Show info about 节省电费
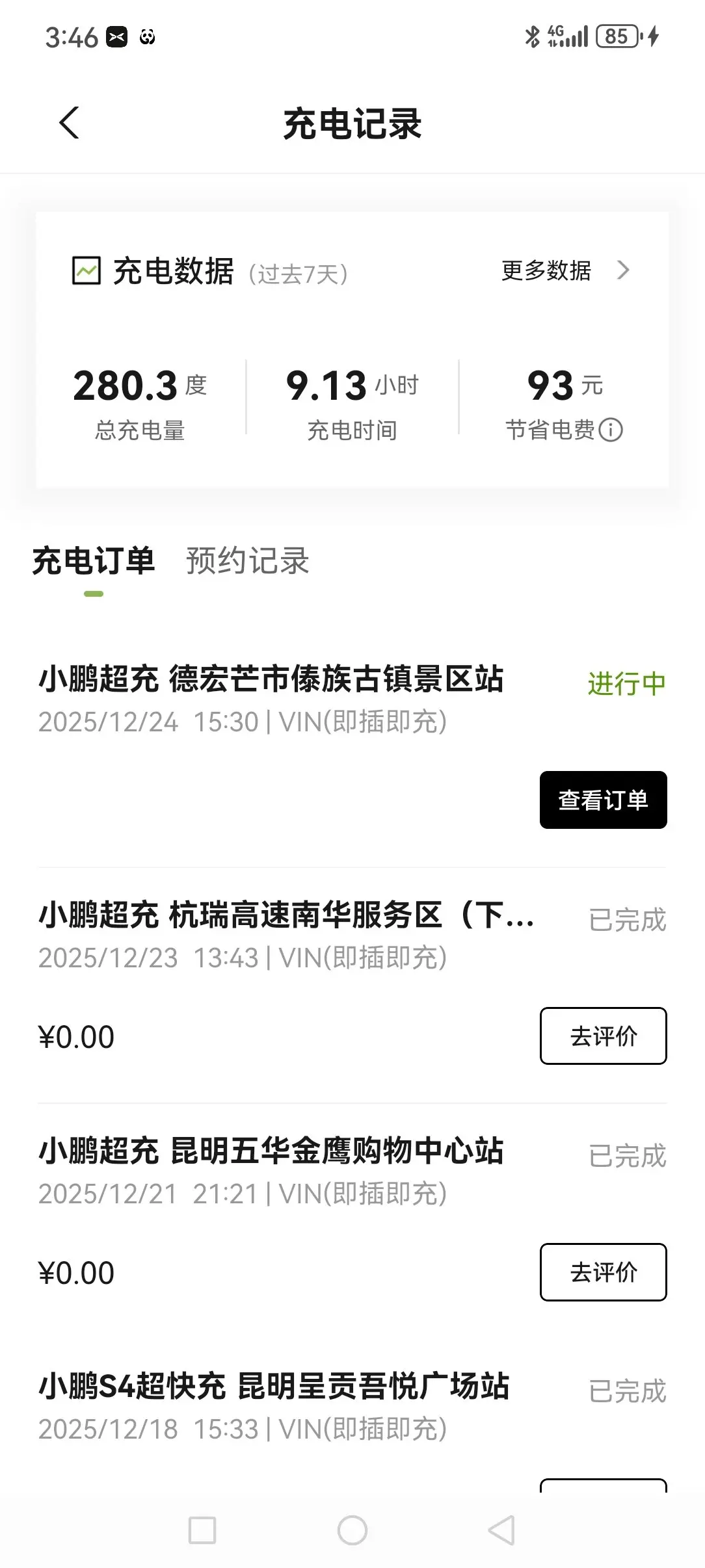This screenshot has width=705, height=1568. [611, 430]
